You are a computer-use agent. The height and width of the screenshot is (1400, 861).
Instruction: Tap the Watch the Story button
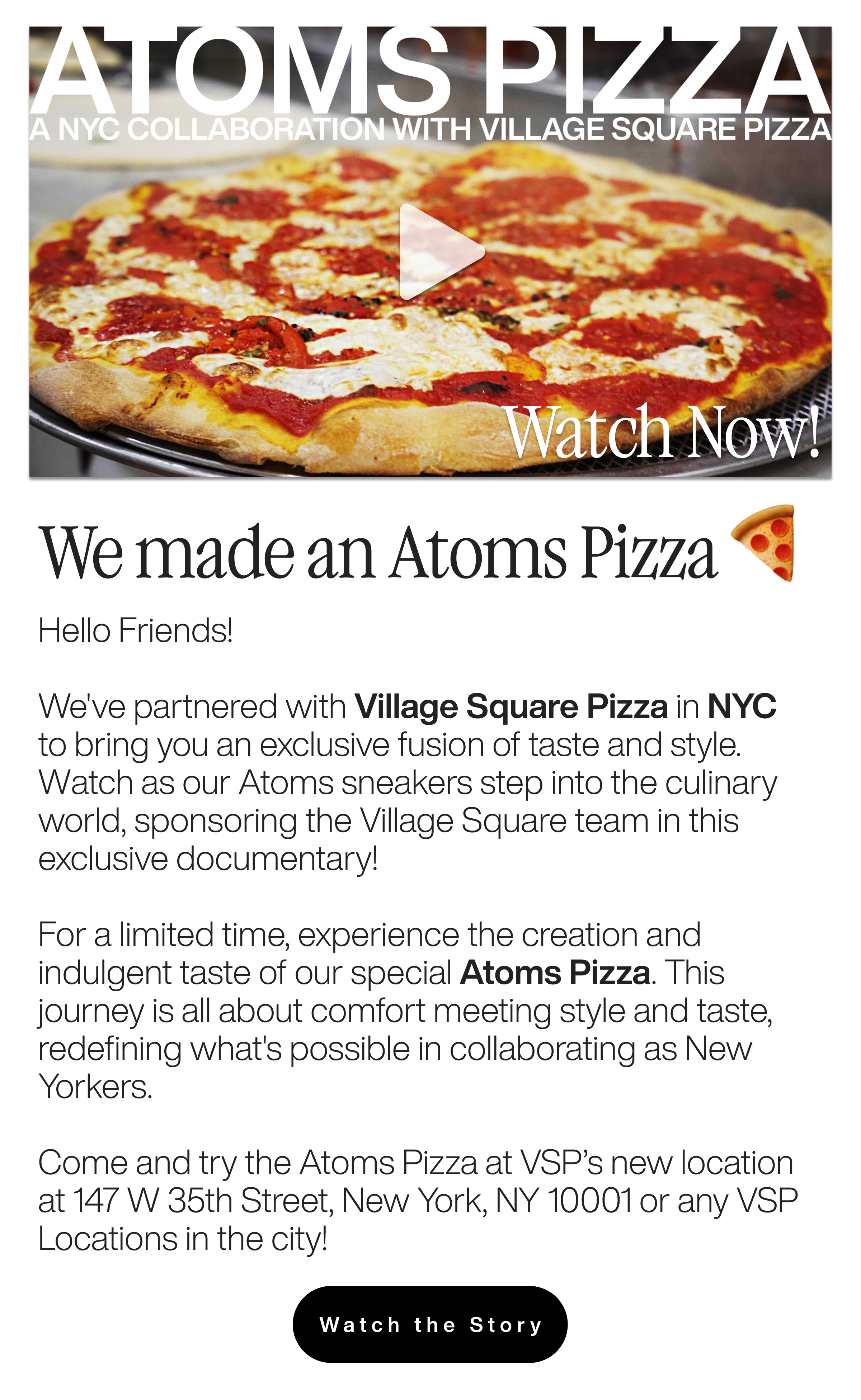430,1324
